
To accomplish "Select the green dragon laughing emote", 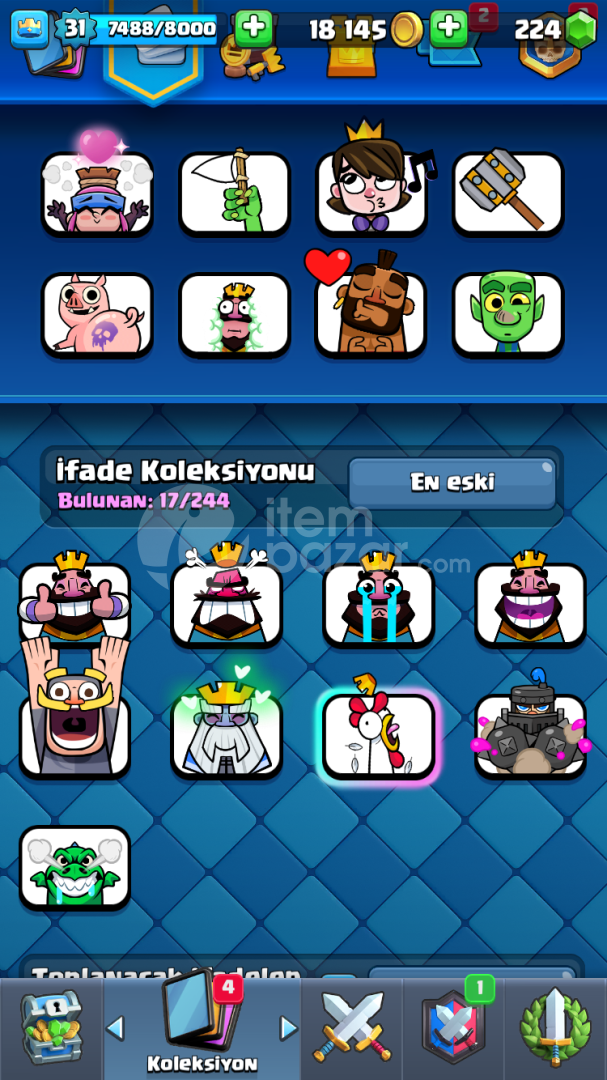I will click(74, 867).
